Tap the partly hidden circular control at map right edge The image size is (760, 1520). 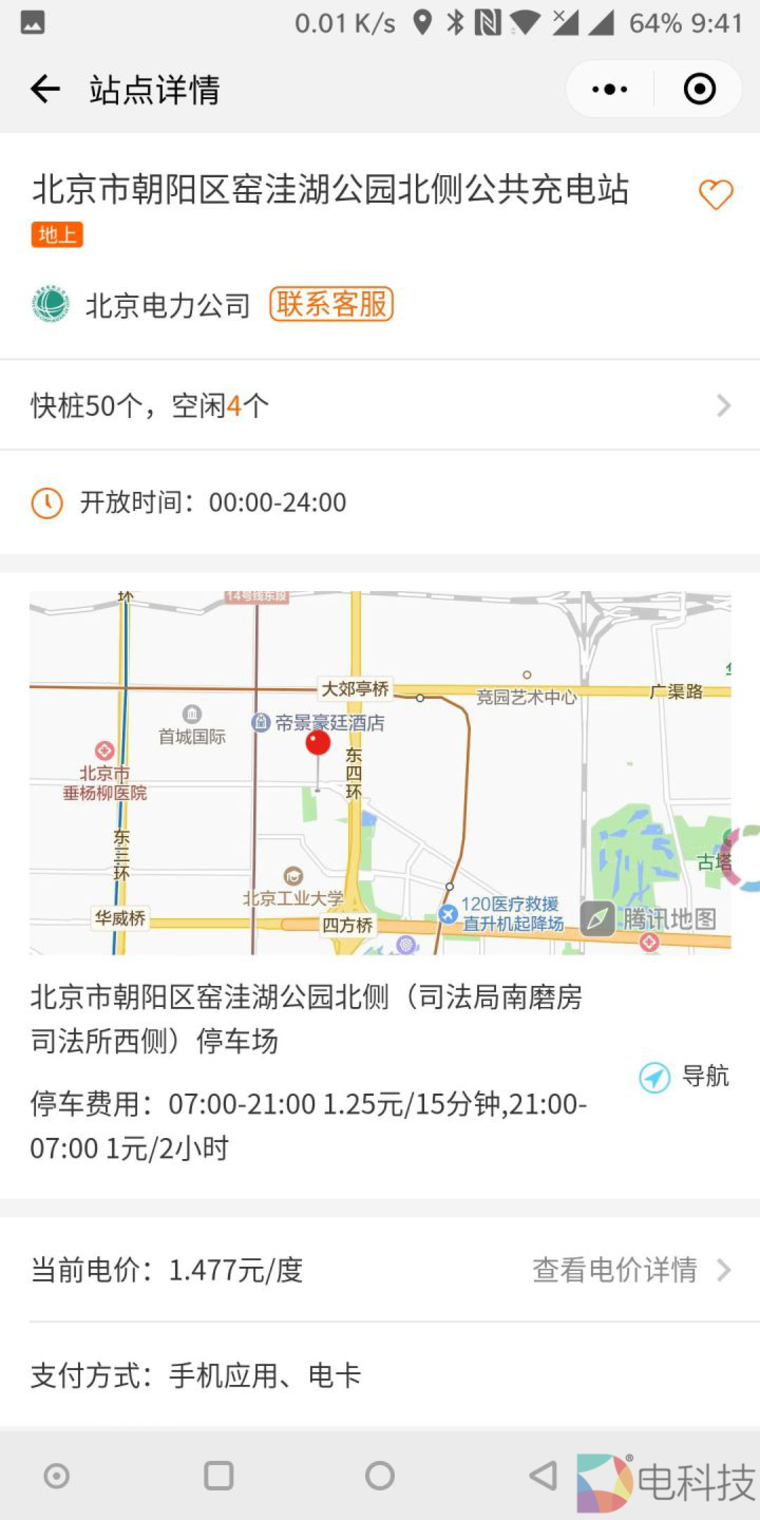click(x=744, y=857)
